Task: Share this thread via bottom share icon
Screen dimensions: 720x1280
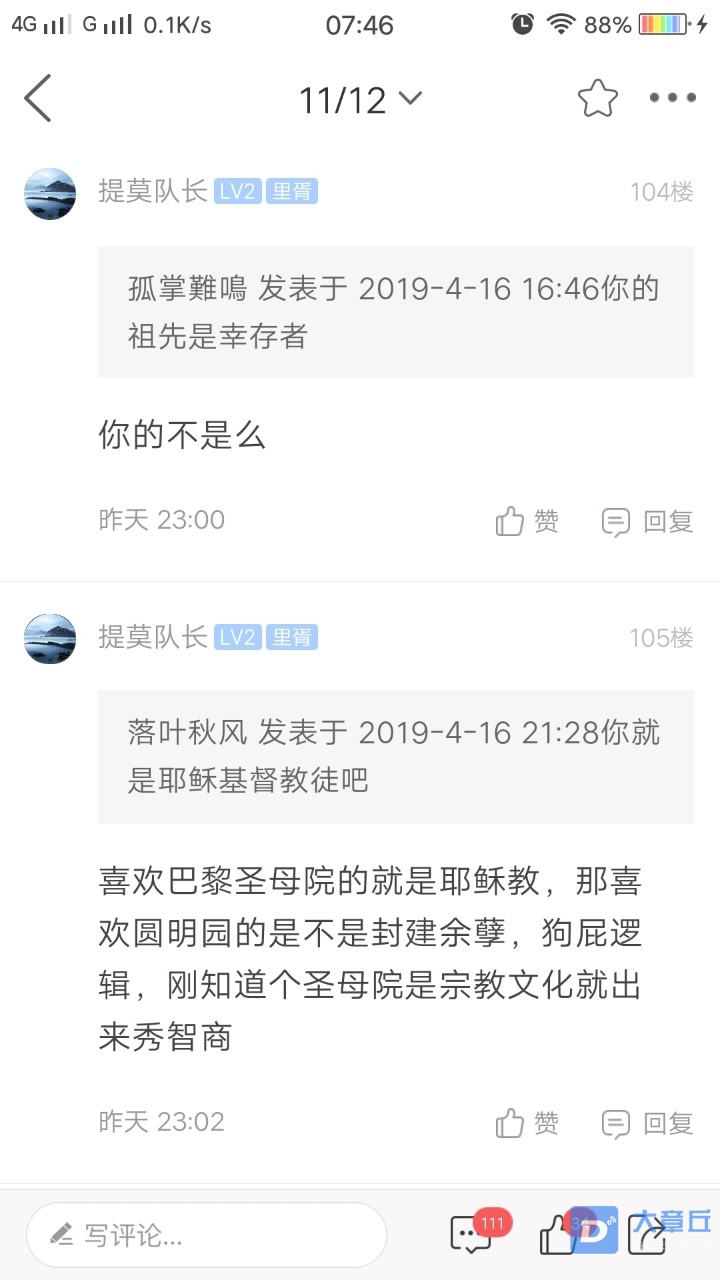Action: coord(646,1236)
